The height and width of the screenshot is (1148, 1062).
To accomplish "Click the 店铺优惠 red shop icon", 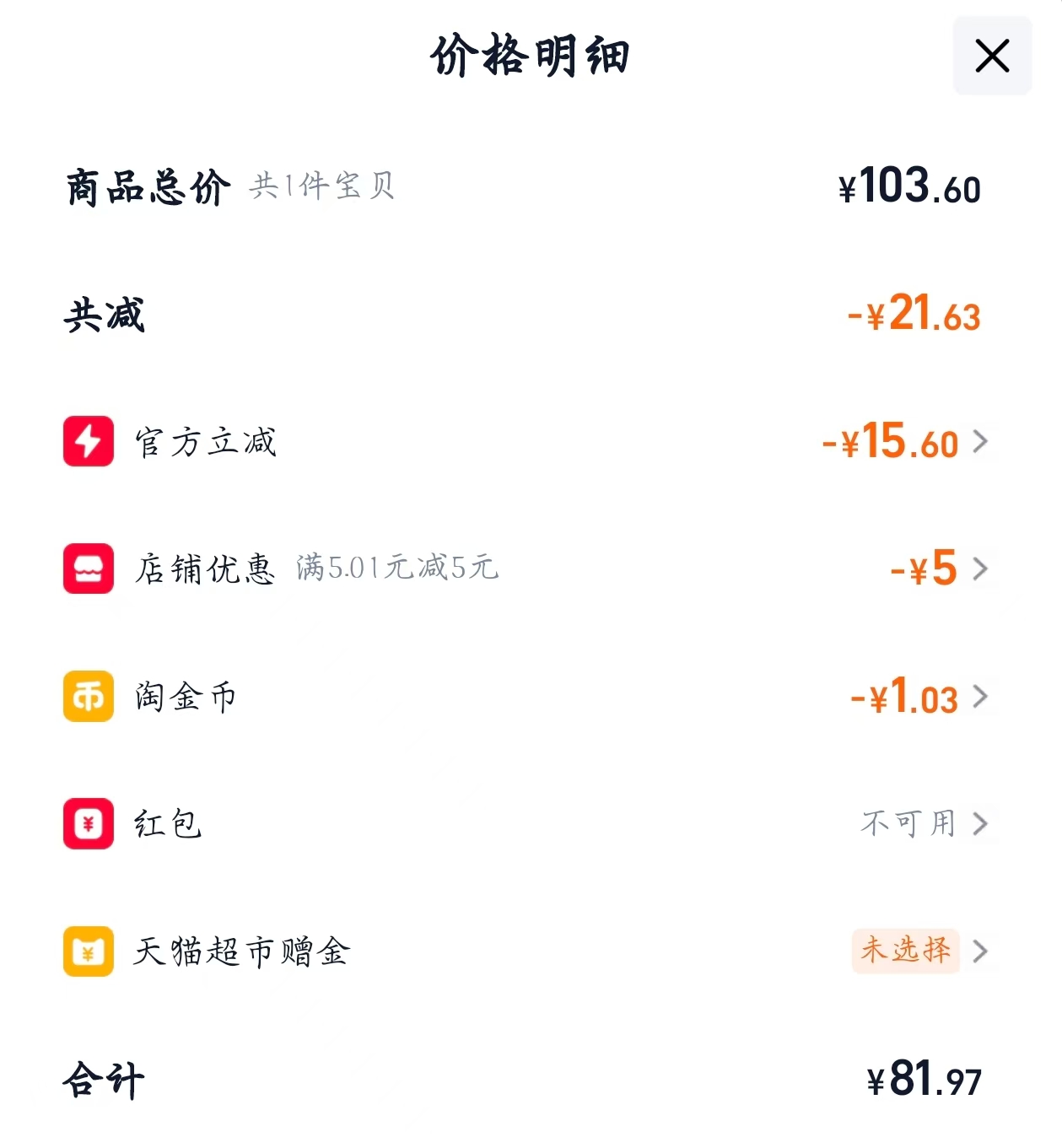I will point(88,569).
